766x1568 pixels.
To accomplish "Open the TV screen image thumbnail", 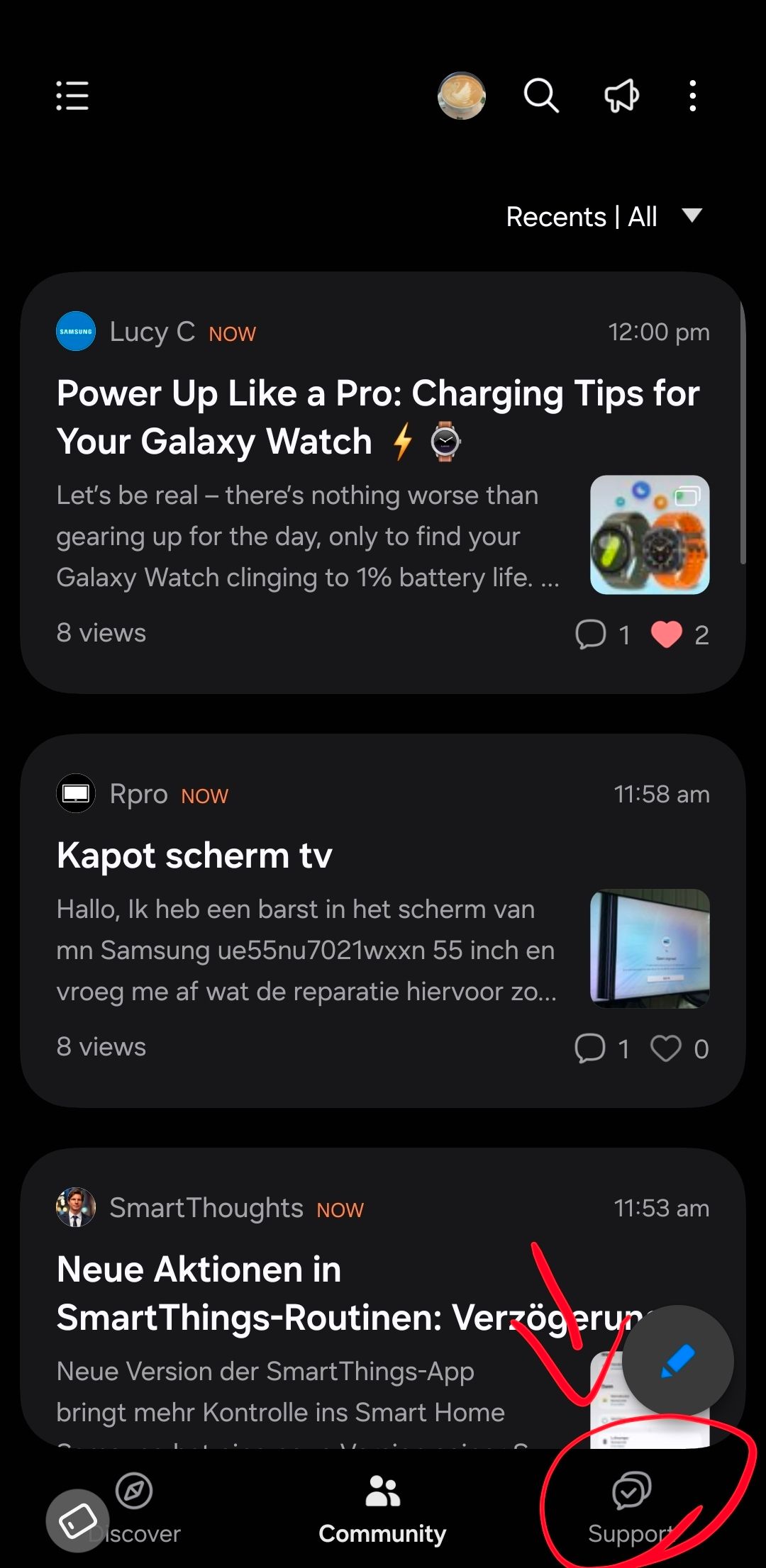I will (x=649, y=950).
